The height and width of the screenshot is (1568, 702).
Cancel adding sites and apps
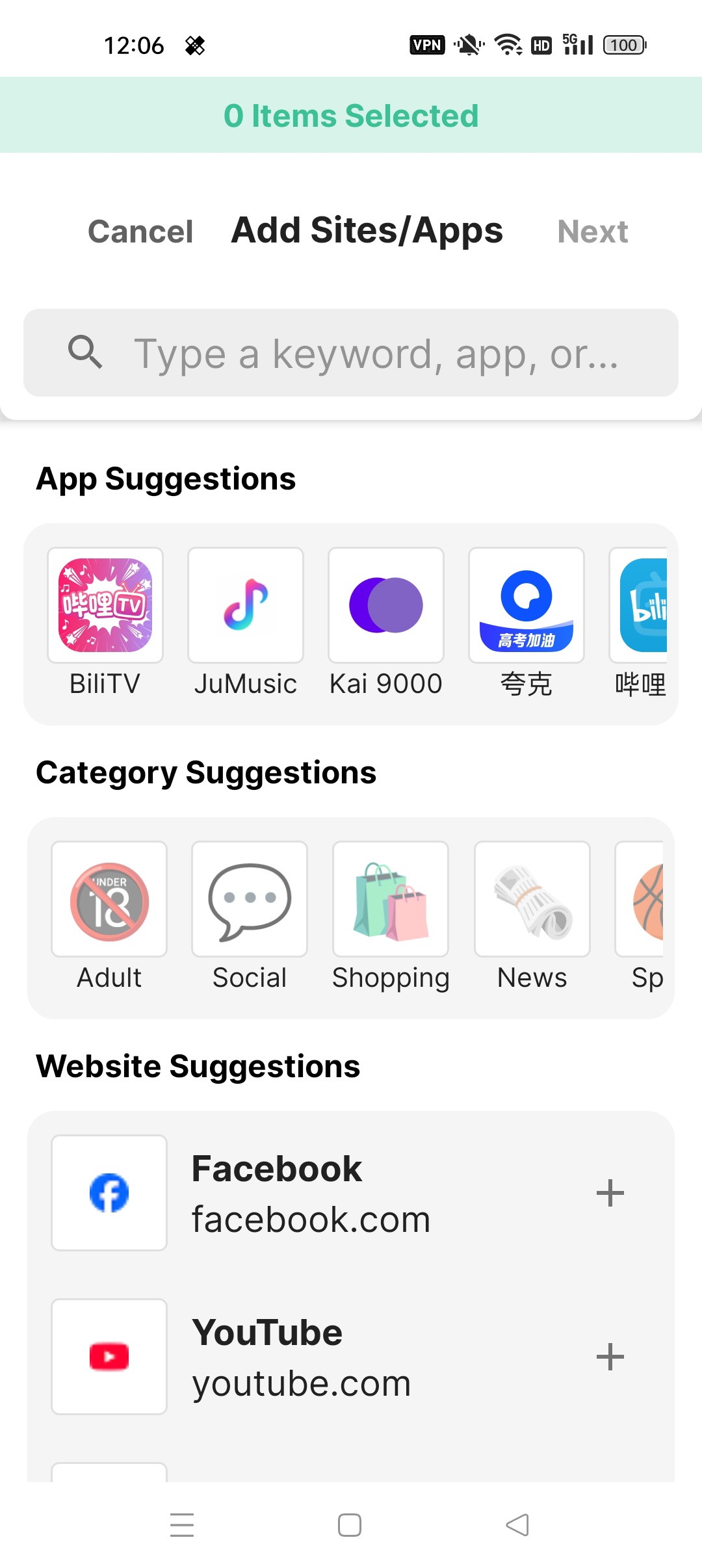pos(140,231)
